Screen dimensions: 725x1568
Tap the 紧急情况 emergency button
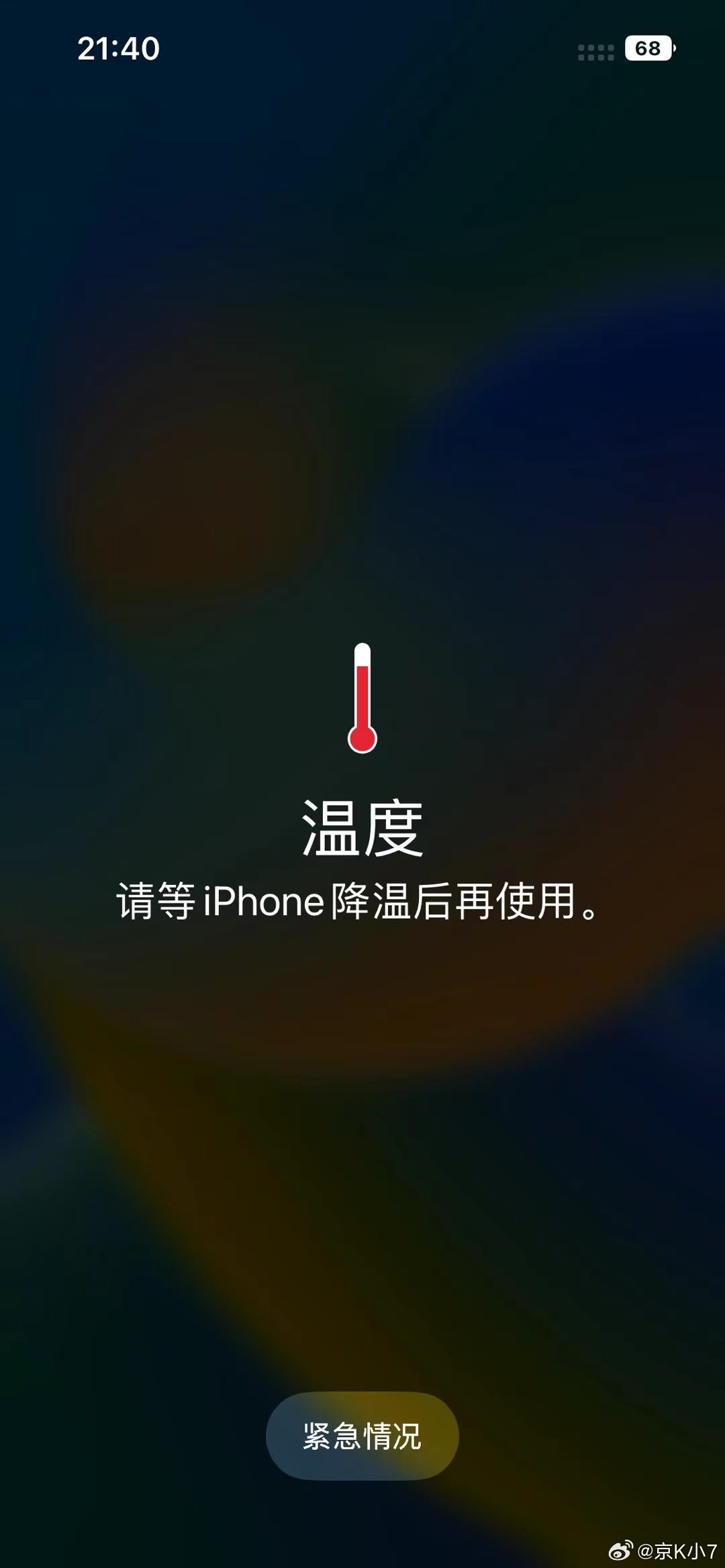tap(362, 1436)
